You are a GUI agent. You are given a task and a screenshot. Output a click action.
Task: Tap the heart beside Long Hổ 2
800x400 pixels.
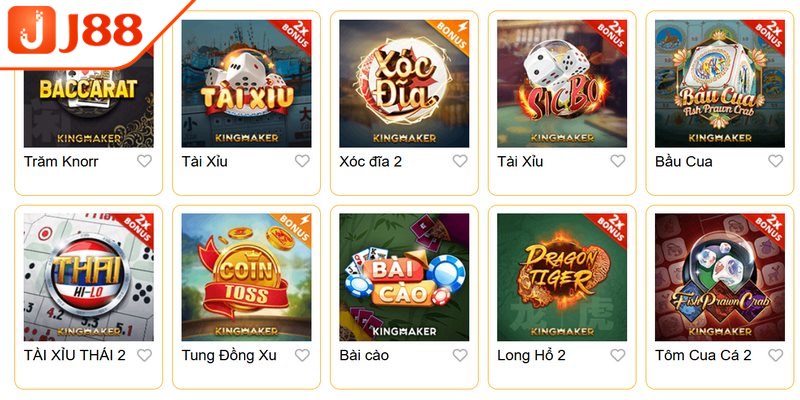pos(617,355)
